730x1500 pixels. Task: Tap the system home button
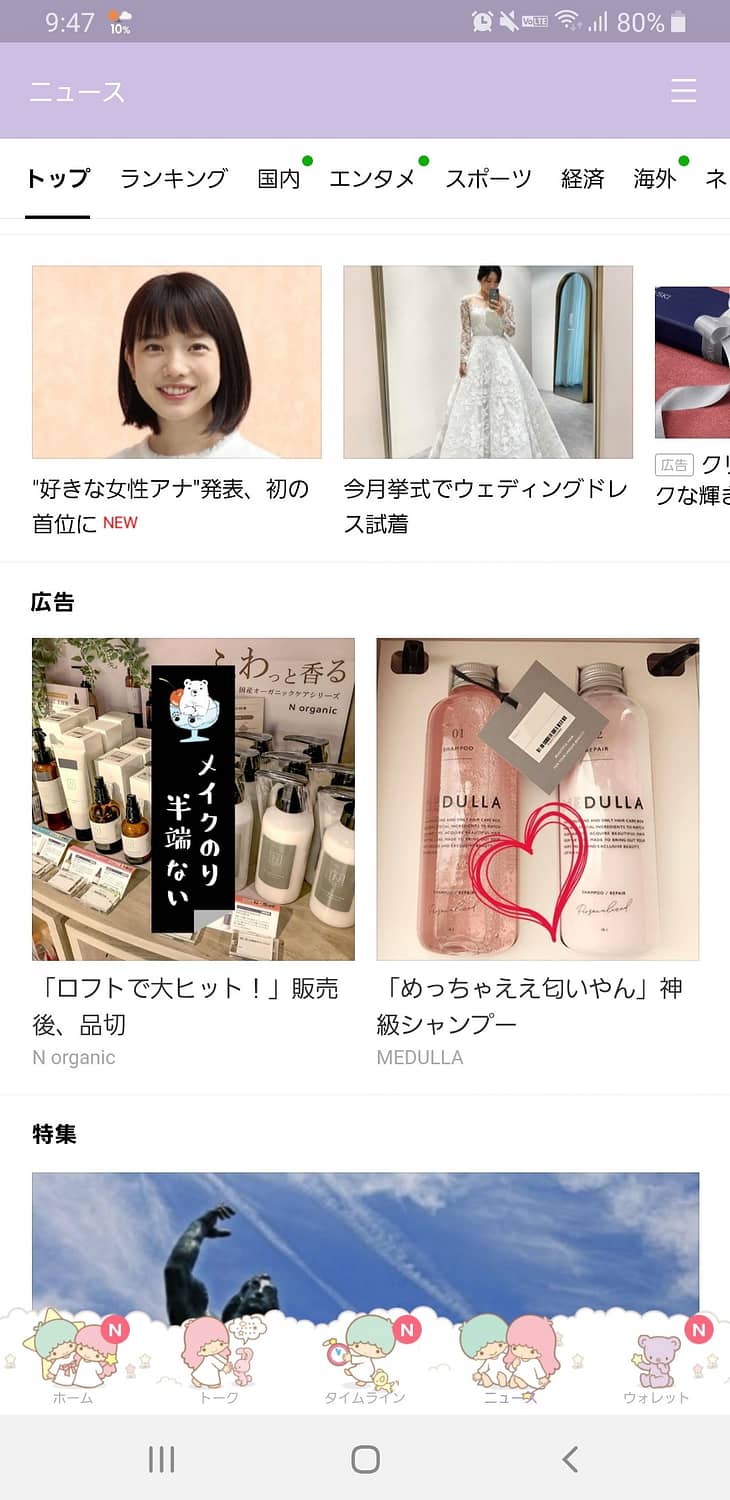[x=365, y=1459]
